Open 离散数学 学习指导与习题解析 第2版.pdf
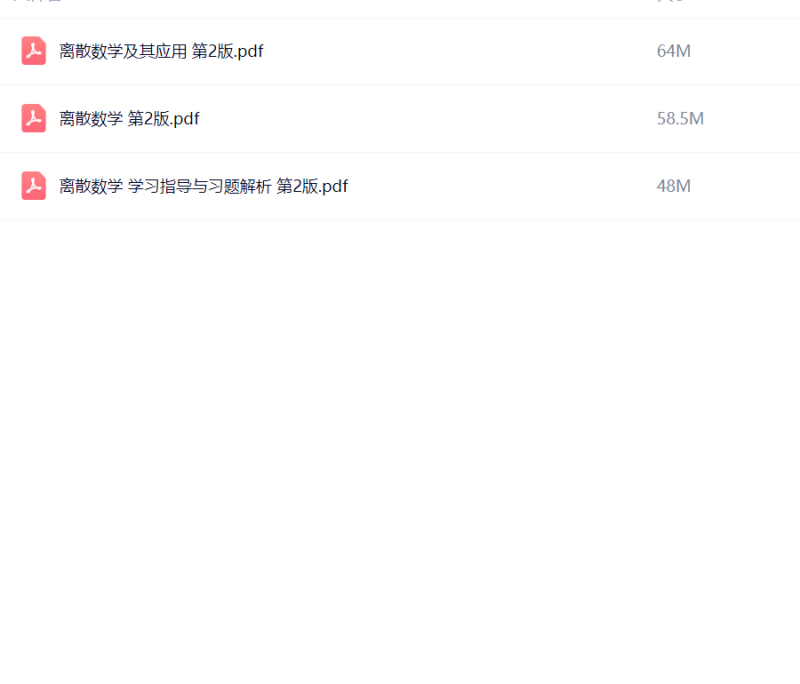 pos(203,186)
